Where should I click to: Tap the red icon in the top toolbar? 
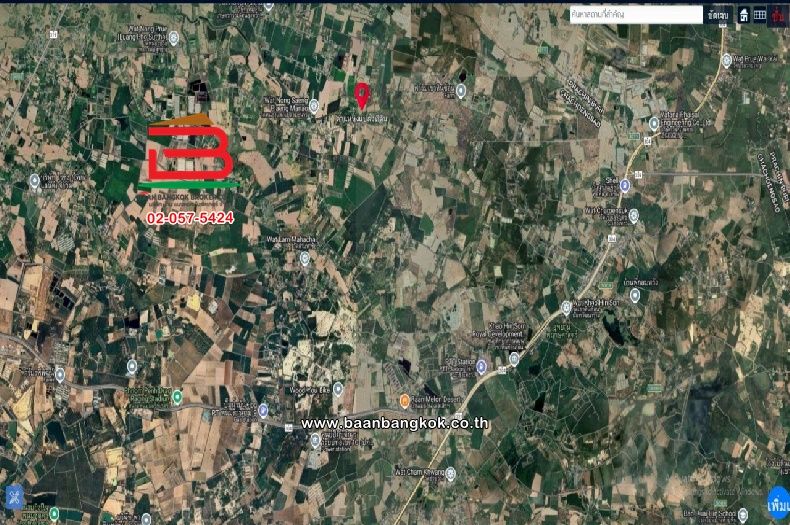[778, 15]
